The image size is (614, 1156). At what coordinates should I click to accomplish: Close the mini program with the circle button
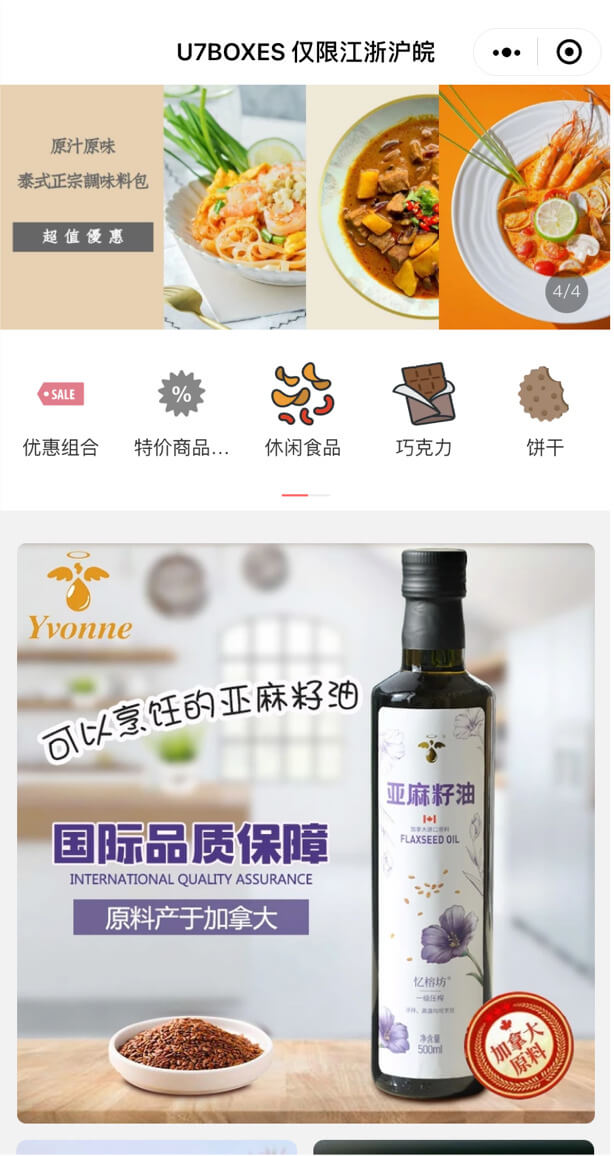(568, 53)
